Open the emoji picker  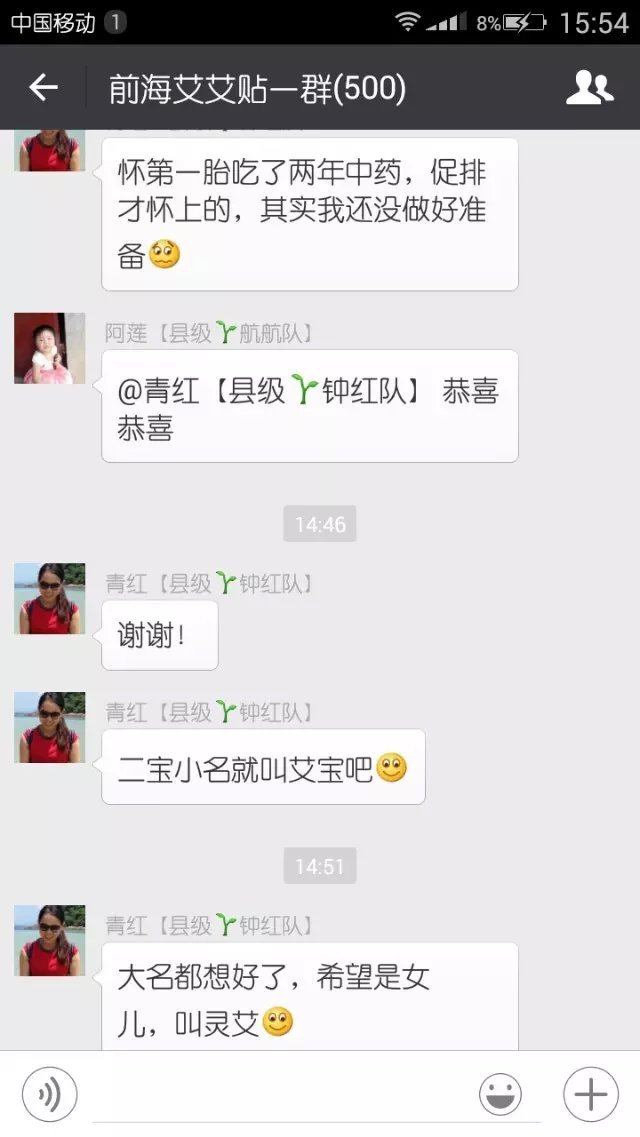(500, 1095)
